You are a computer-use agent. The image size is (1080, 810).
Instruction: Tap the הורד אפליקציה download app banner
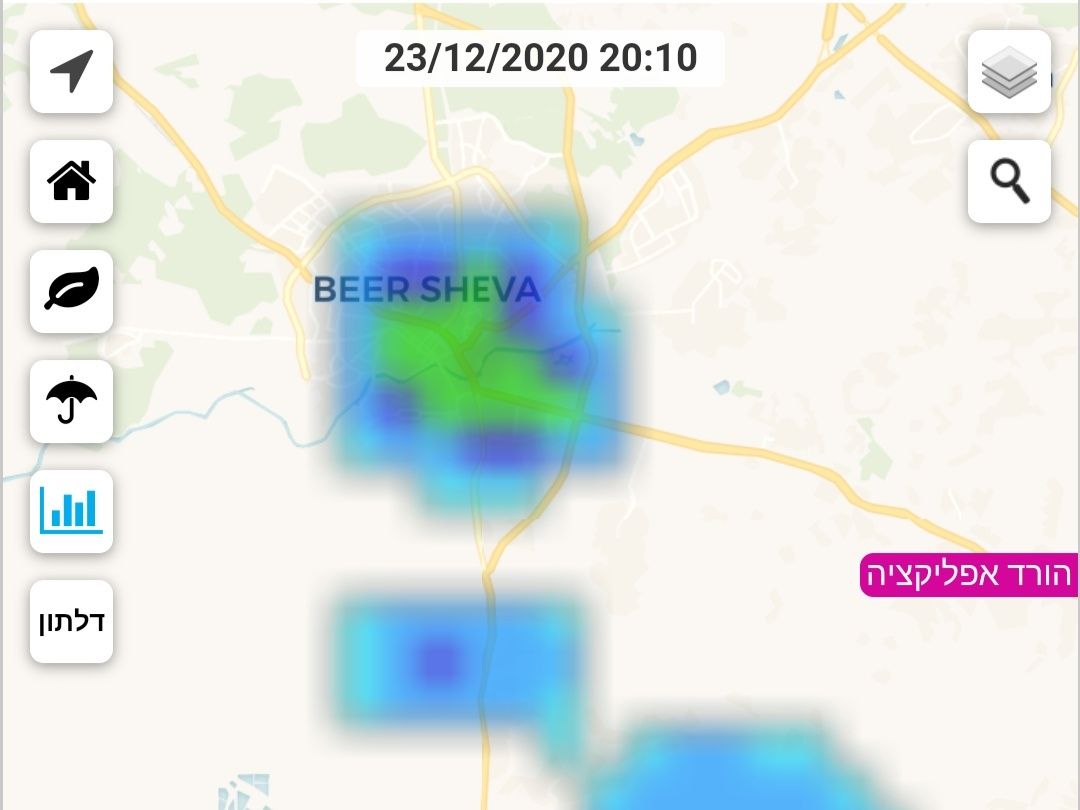tap(968, 575)
